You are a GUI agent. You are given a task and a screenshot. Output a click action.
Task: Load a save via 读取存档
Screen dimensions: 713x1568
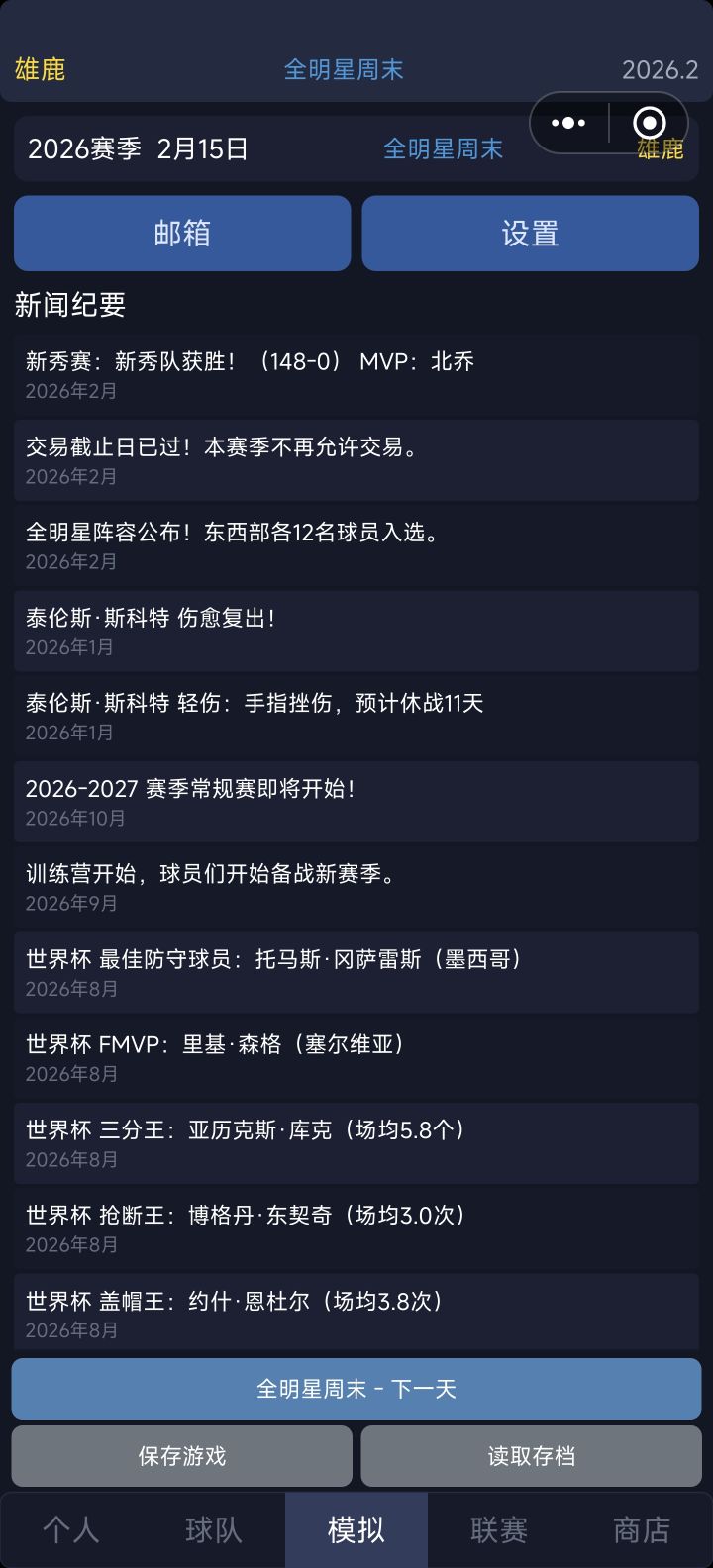click(531, 1456)
